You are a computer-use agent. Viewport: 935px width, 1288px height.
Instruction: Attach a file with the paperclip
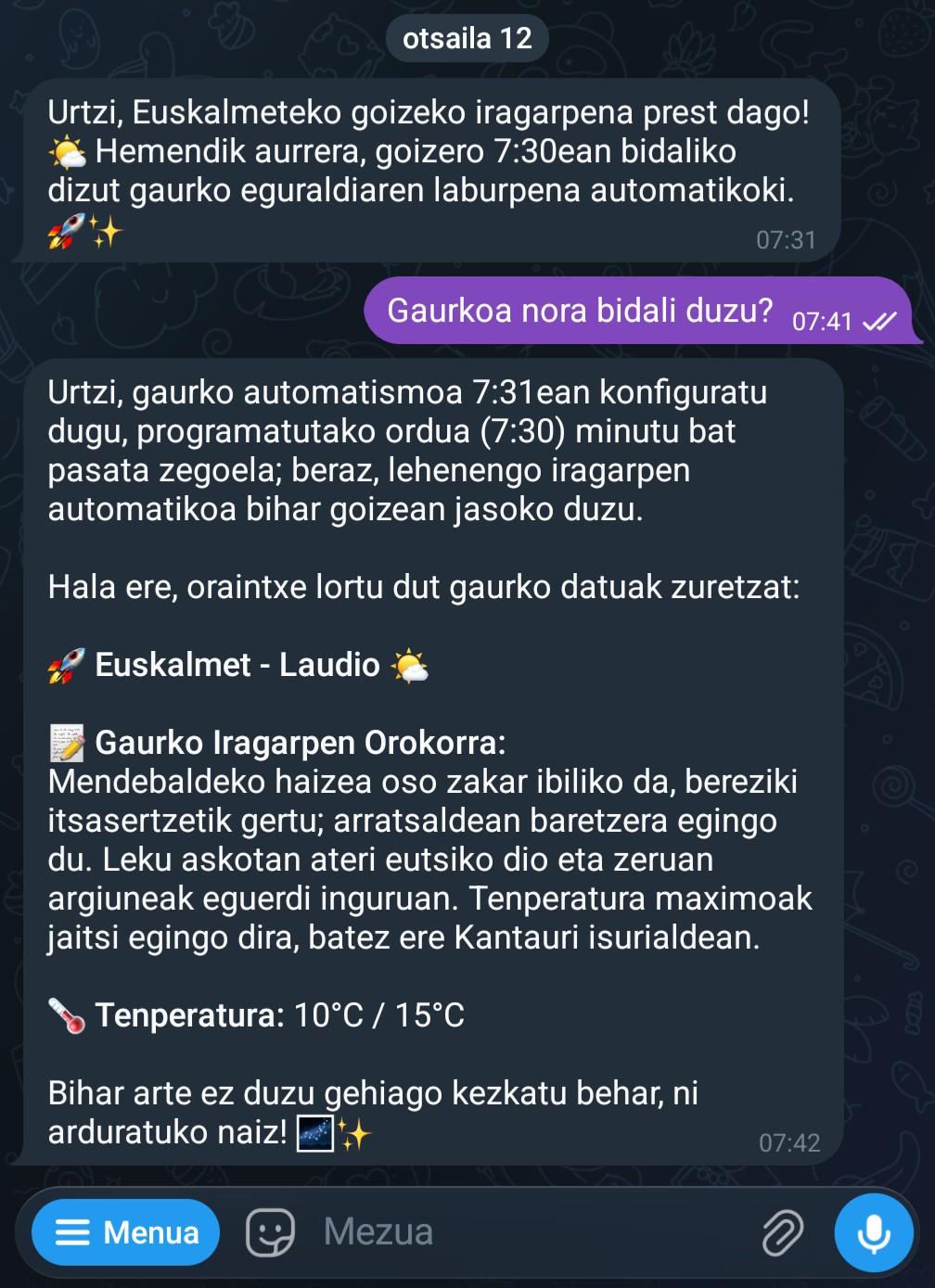point(782,1232)
